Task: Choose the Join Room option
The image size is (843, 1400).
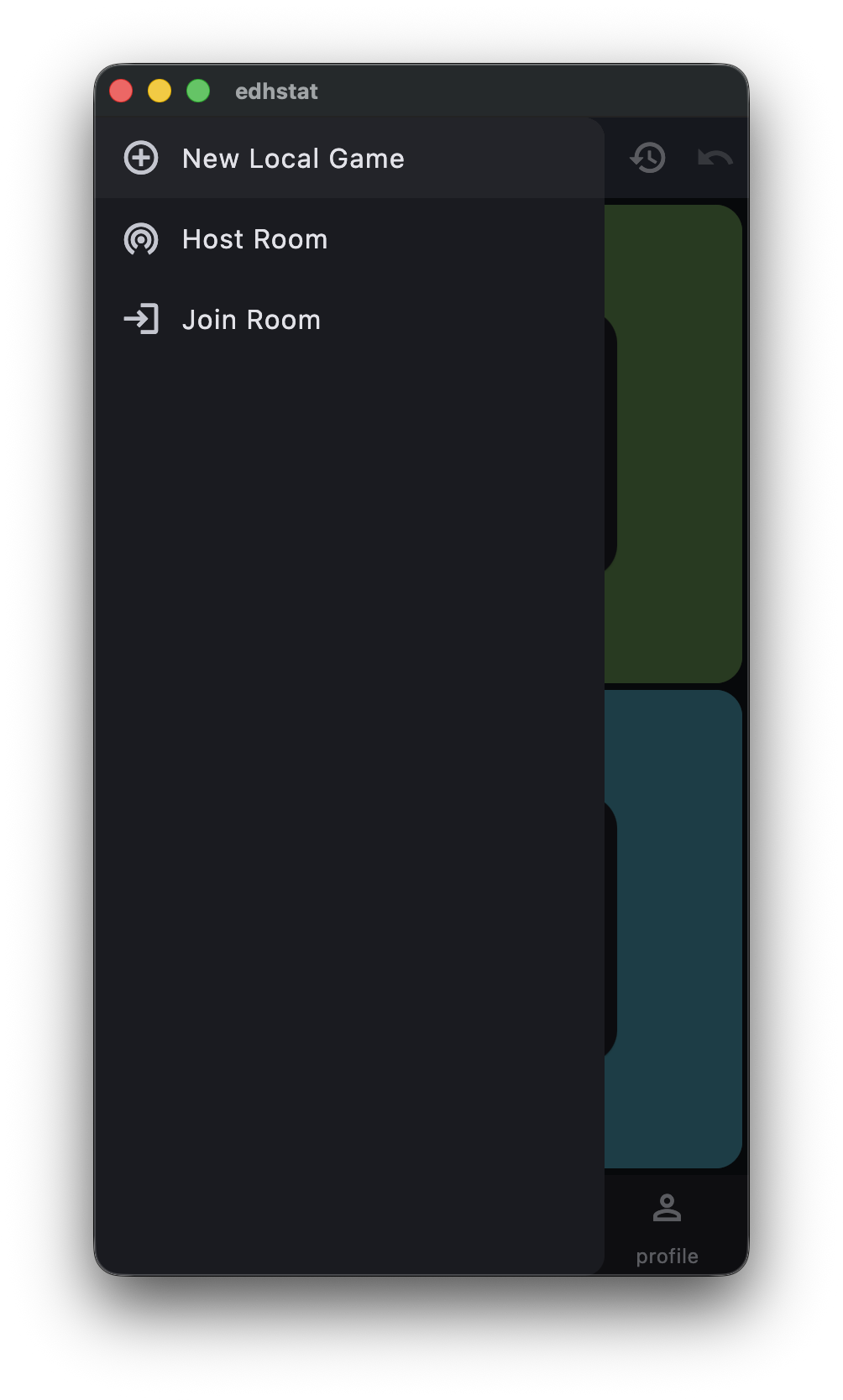Action: click(x=251, y=320)
